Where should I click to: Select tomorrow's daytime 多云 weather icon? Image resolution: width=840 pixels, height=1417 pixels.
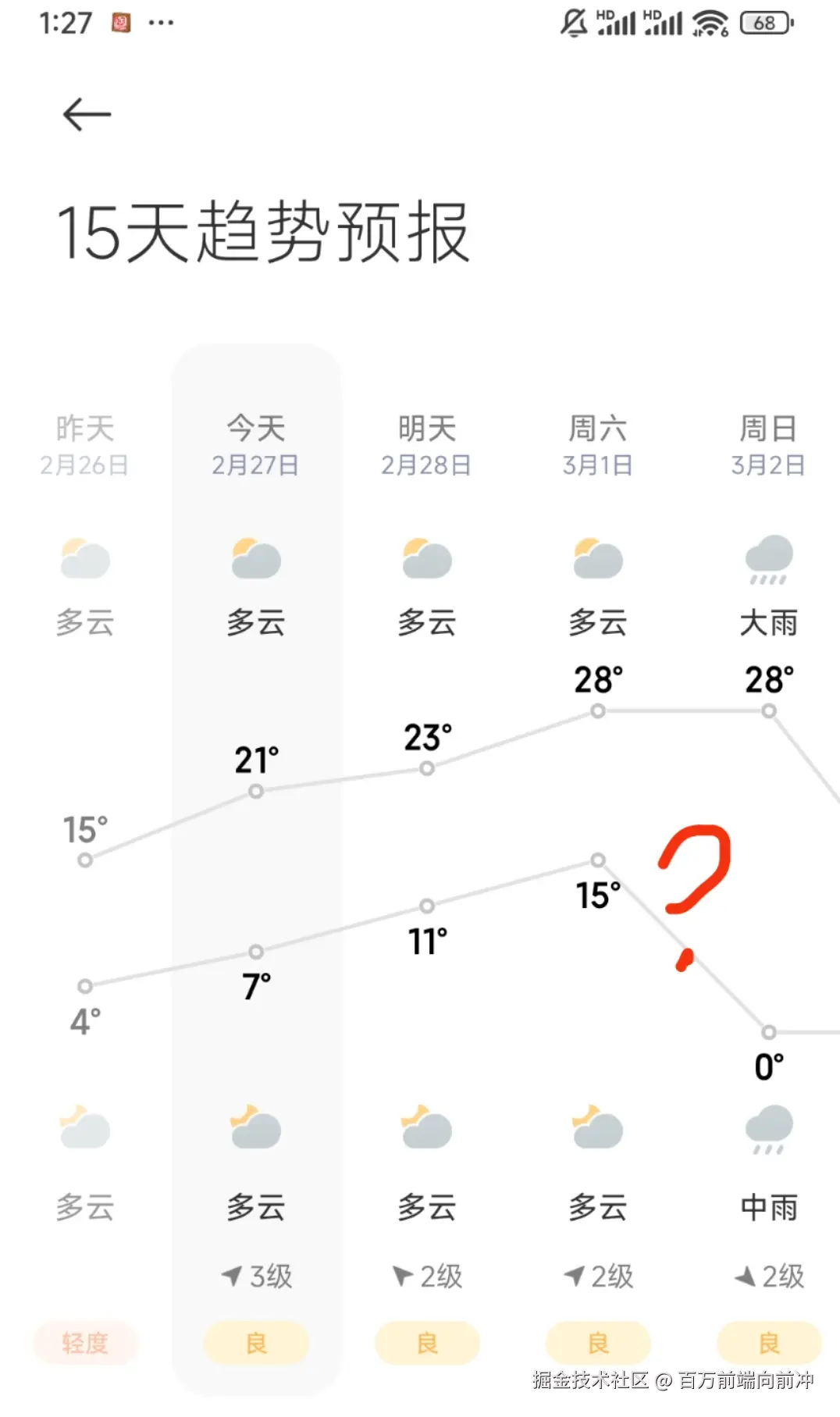425,558
